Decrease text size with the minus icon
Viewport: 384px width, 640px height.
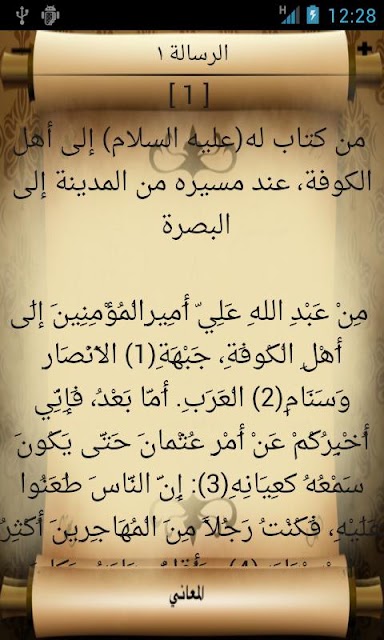(x=20, y=51)
